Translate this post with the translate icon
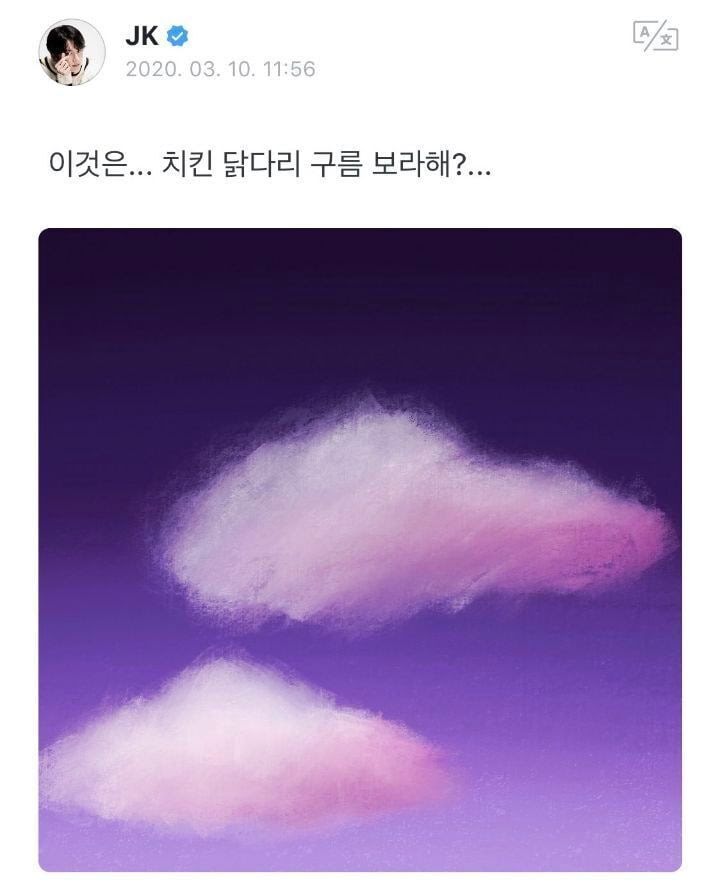The image size is (720, 887). coord(655,38)
